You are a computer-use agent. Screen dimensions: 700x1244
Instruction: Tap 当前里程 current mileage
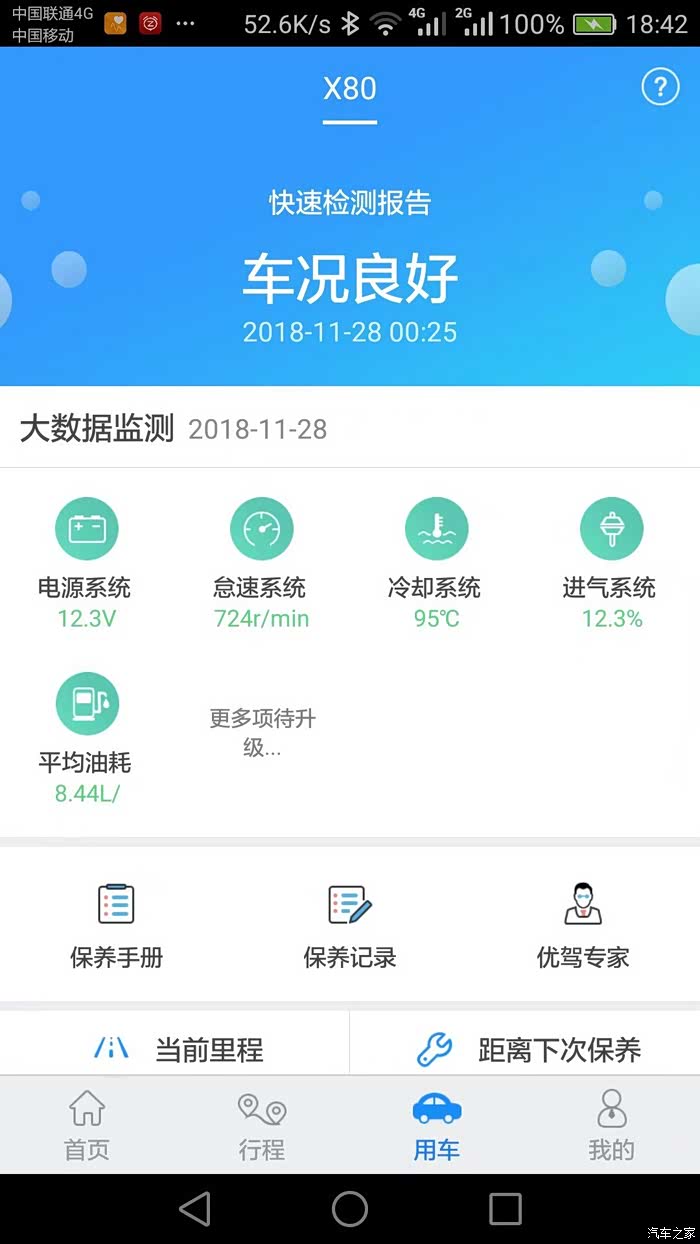(180, 1049)
